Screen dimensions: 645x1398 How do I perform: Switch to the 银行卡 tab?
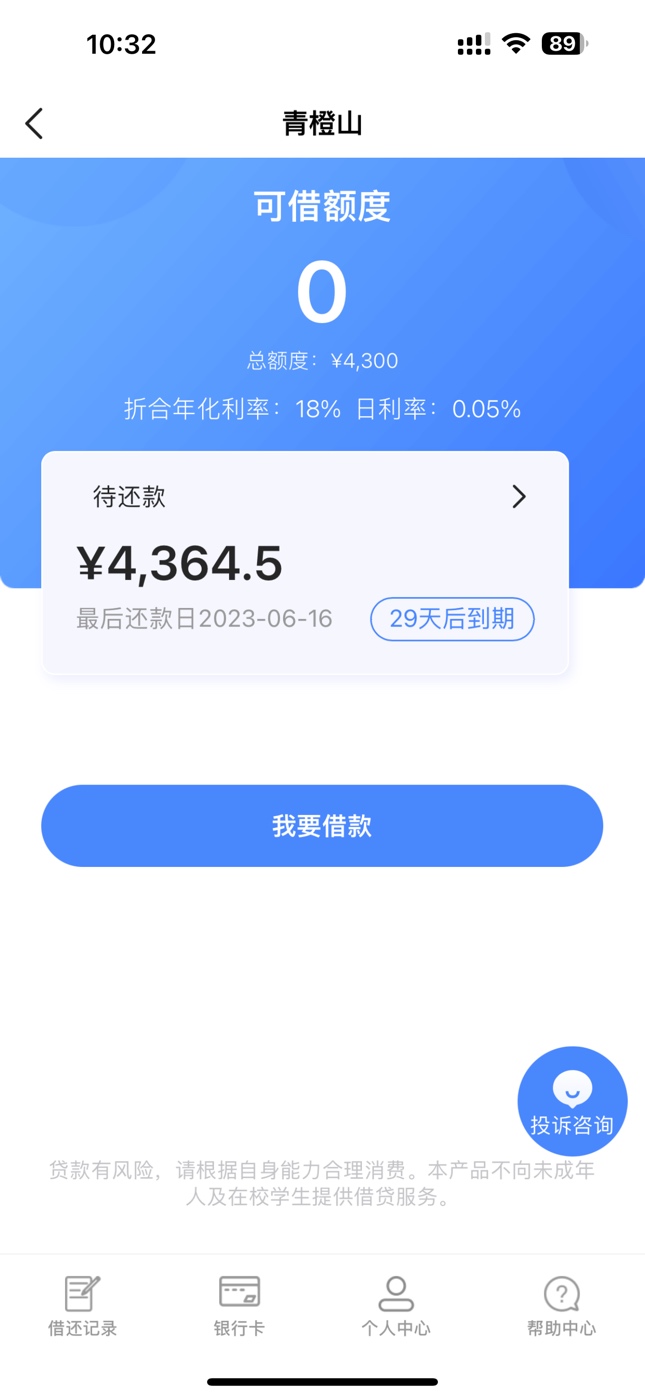click(239, 1306)
